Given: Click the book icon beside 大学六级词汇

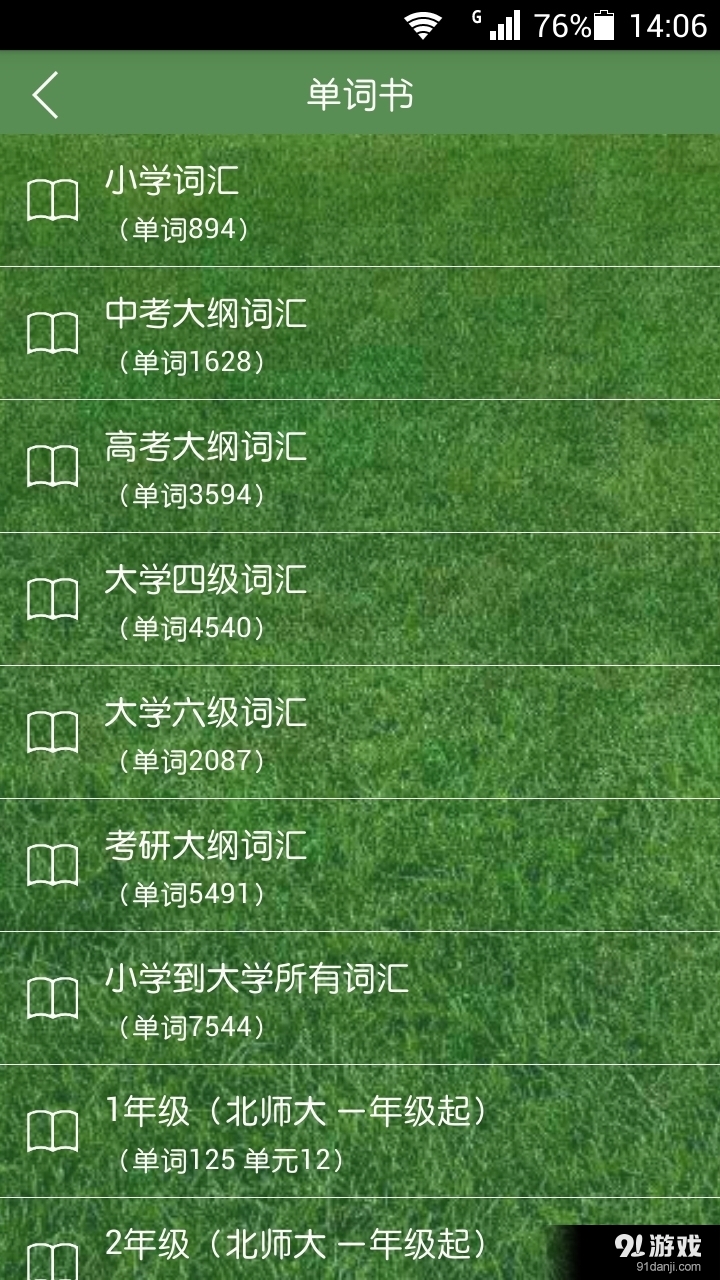Looking at the screenshot, I should (55, 730).
